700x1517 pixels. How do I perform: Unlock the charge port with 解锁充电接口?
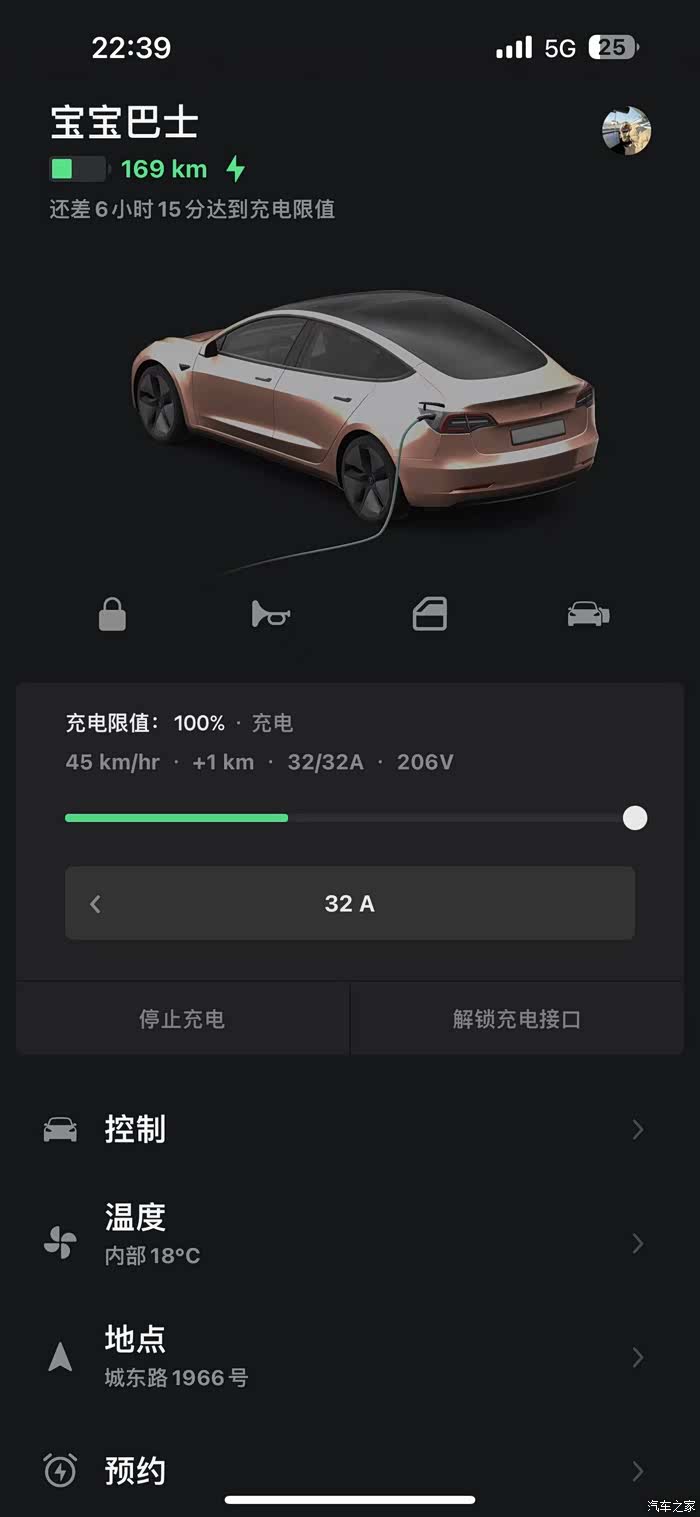[516, 1019]
